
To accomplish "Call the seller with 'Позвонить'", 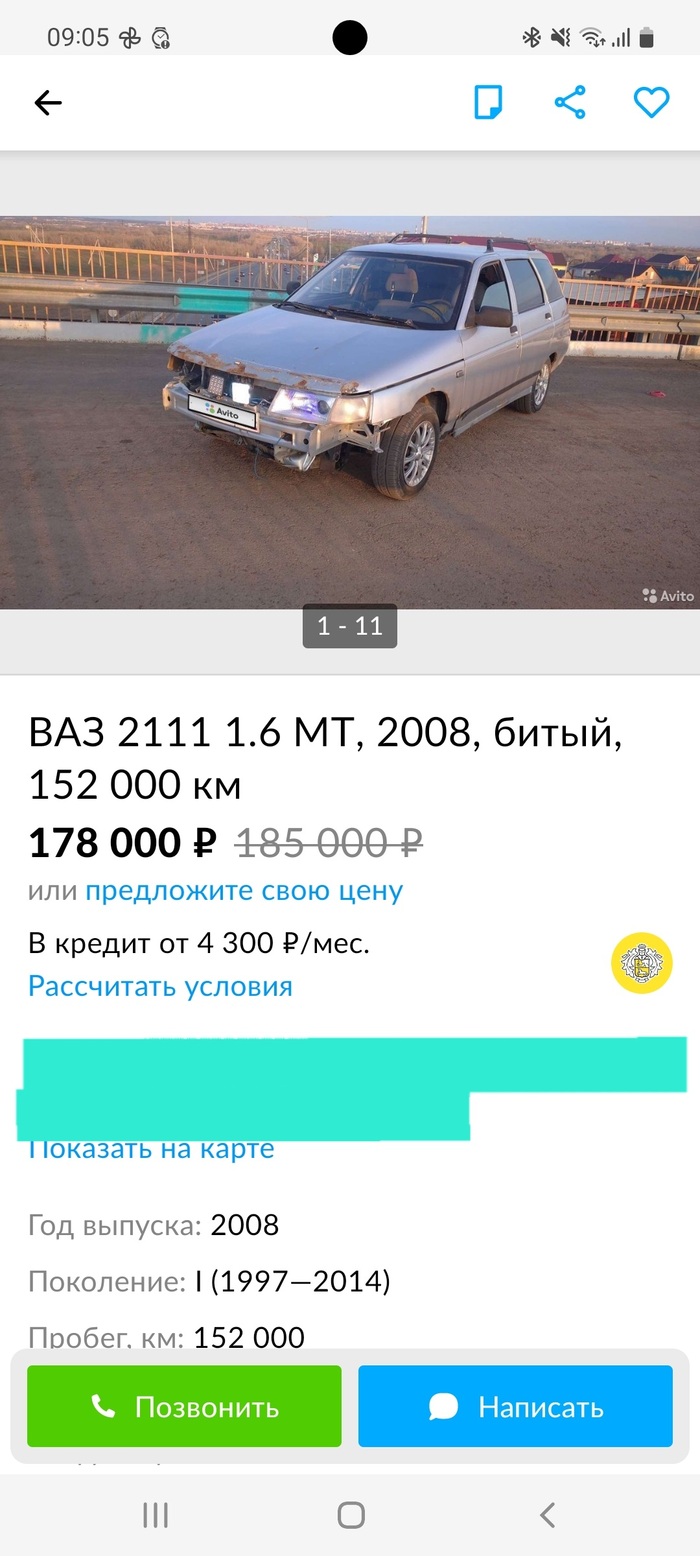I will 184,1407.
